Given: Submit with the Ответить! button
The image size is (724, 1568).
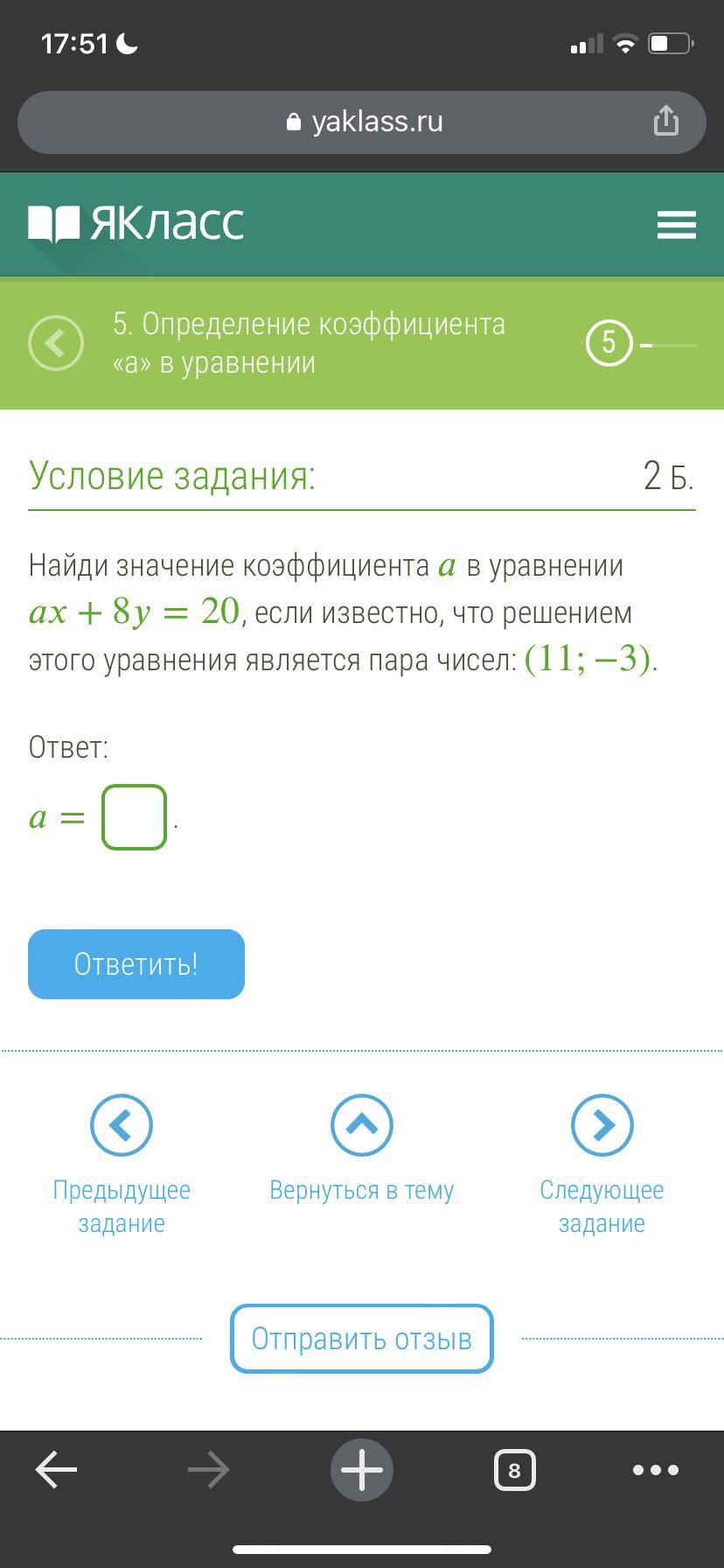Looking at the screenshot, I should coord(136,964).
